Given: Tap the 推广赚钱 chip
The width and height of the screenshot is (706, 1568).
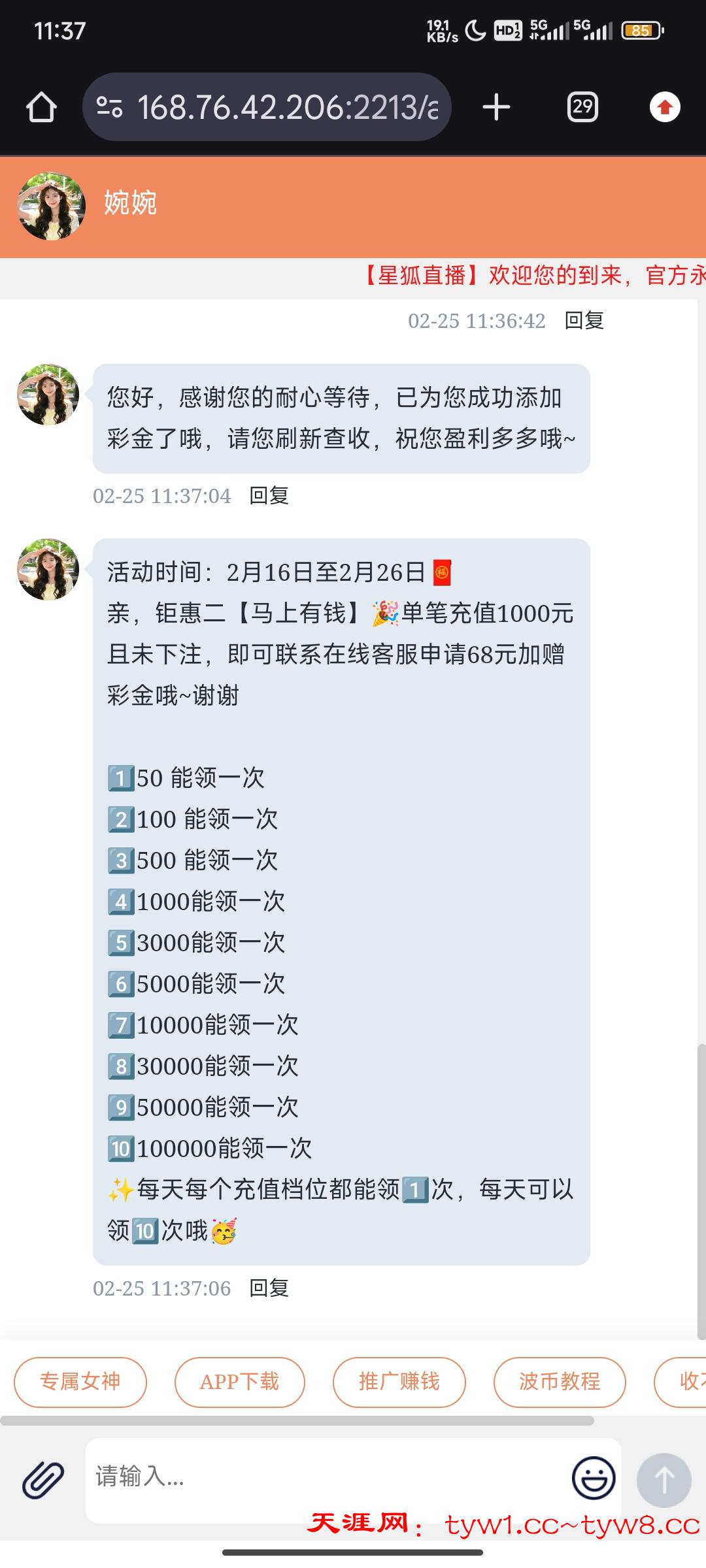Looking at the screenshot, I should coord(399,1382).
